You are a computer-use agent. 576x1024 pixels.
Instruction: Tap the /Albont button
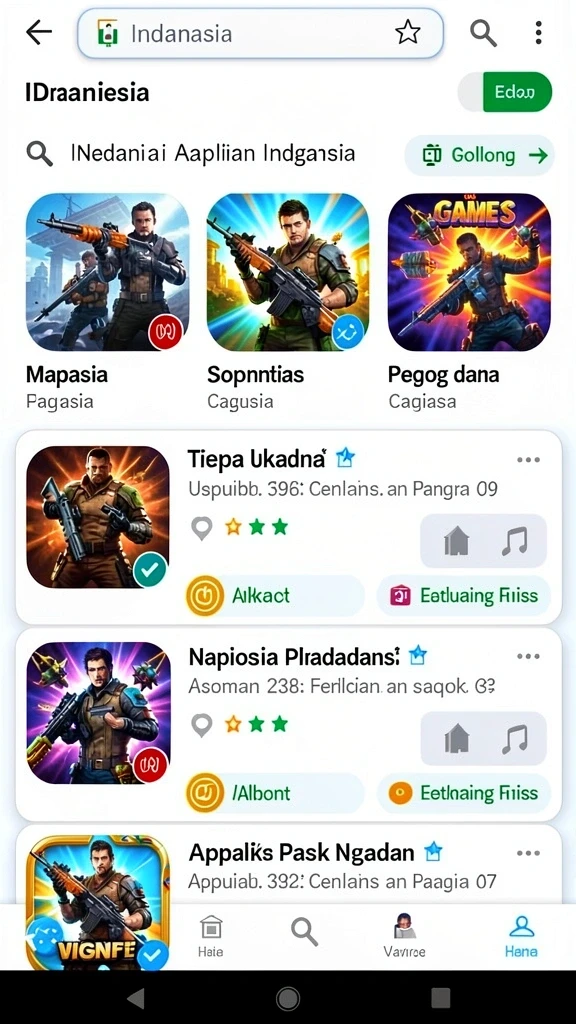coord(275,793)
